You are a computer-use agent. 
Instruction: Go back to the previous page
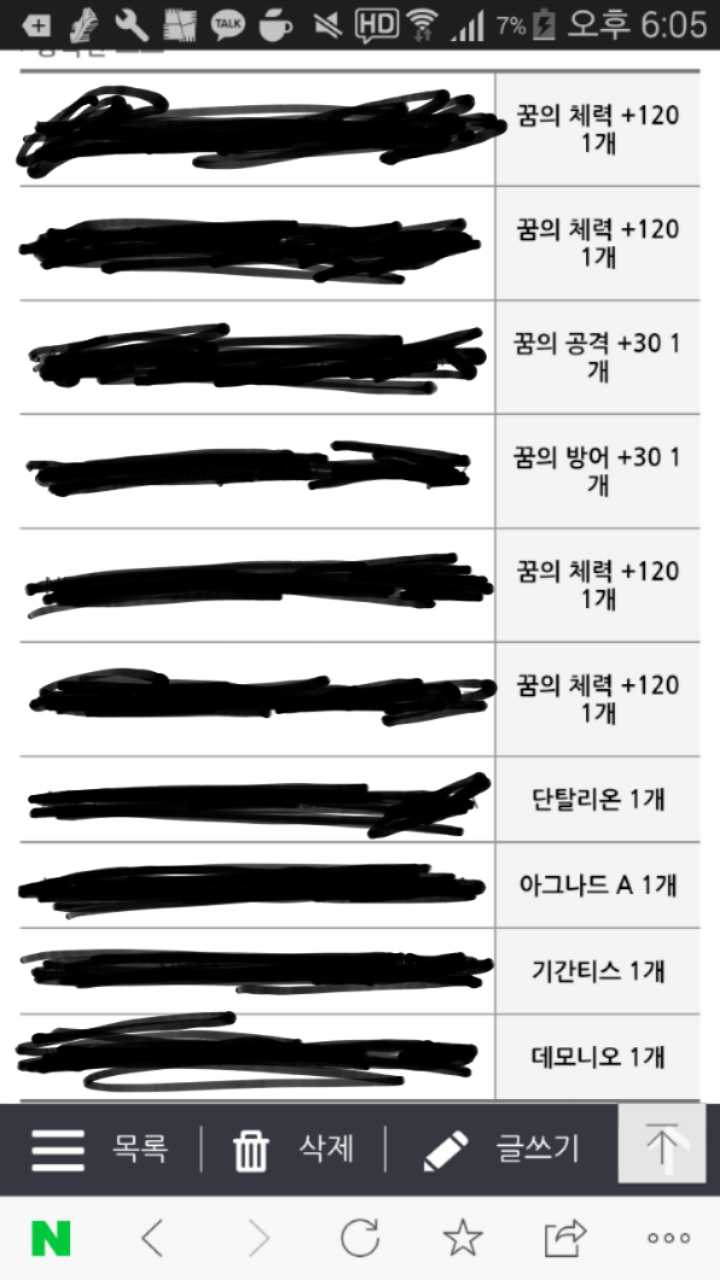click(152, 1239)
